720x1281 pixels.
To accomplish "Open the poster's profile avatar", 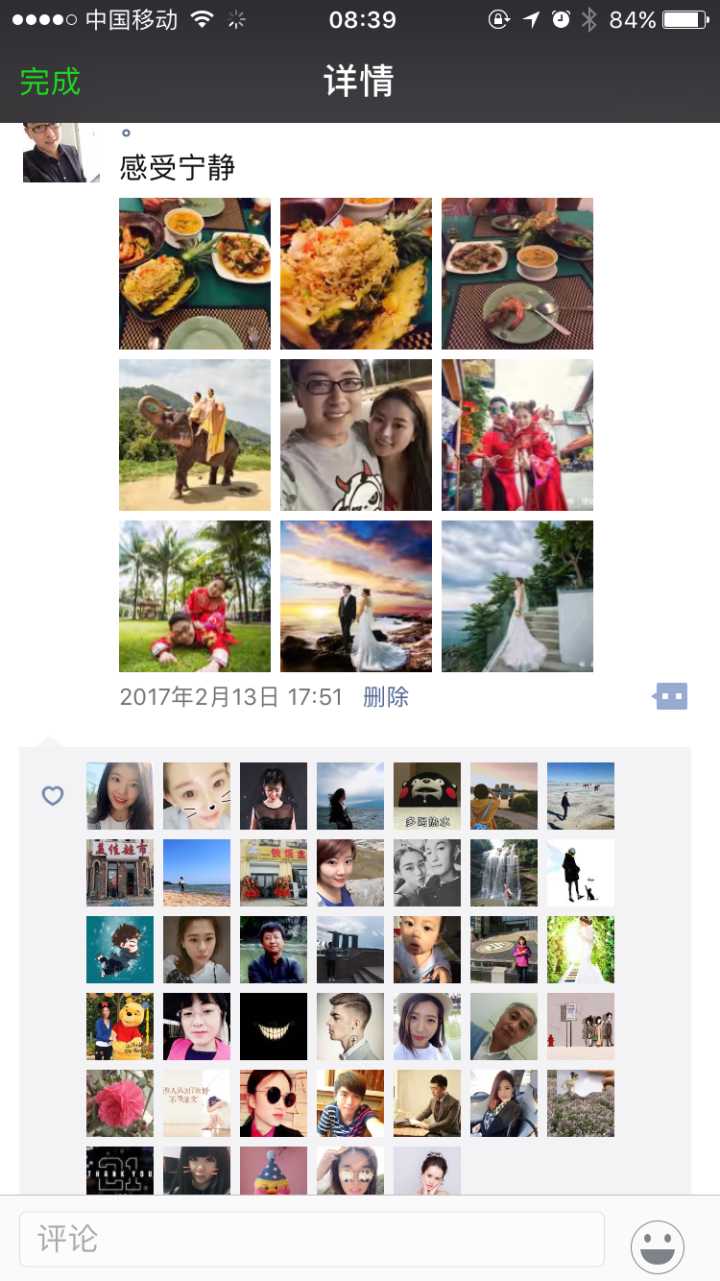I will pos(61,153).
